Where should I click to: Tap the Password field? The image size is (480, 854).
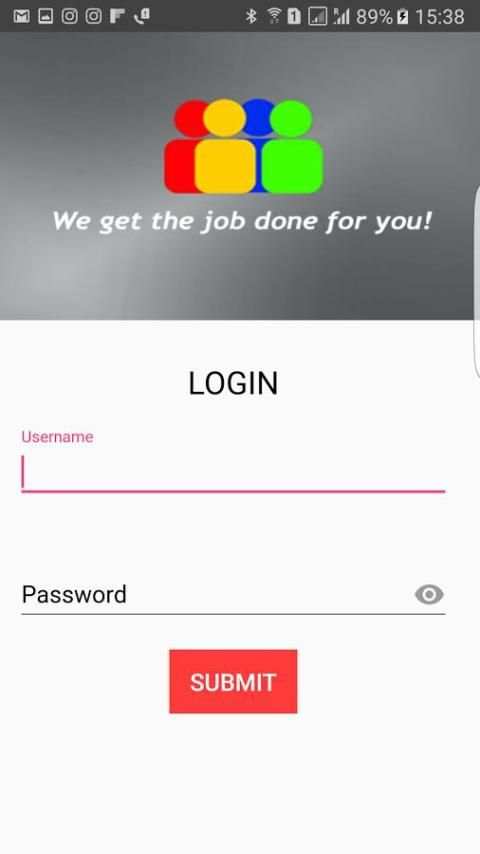216,594
